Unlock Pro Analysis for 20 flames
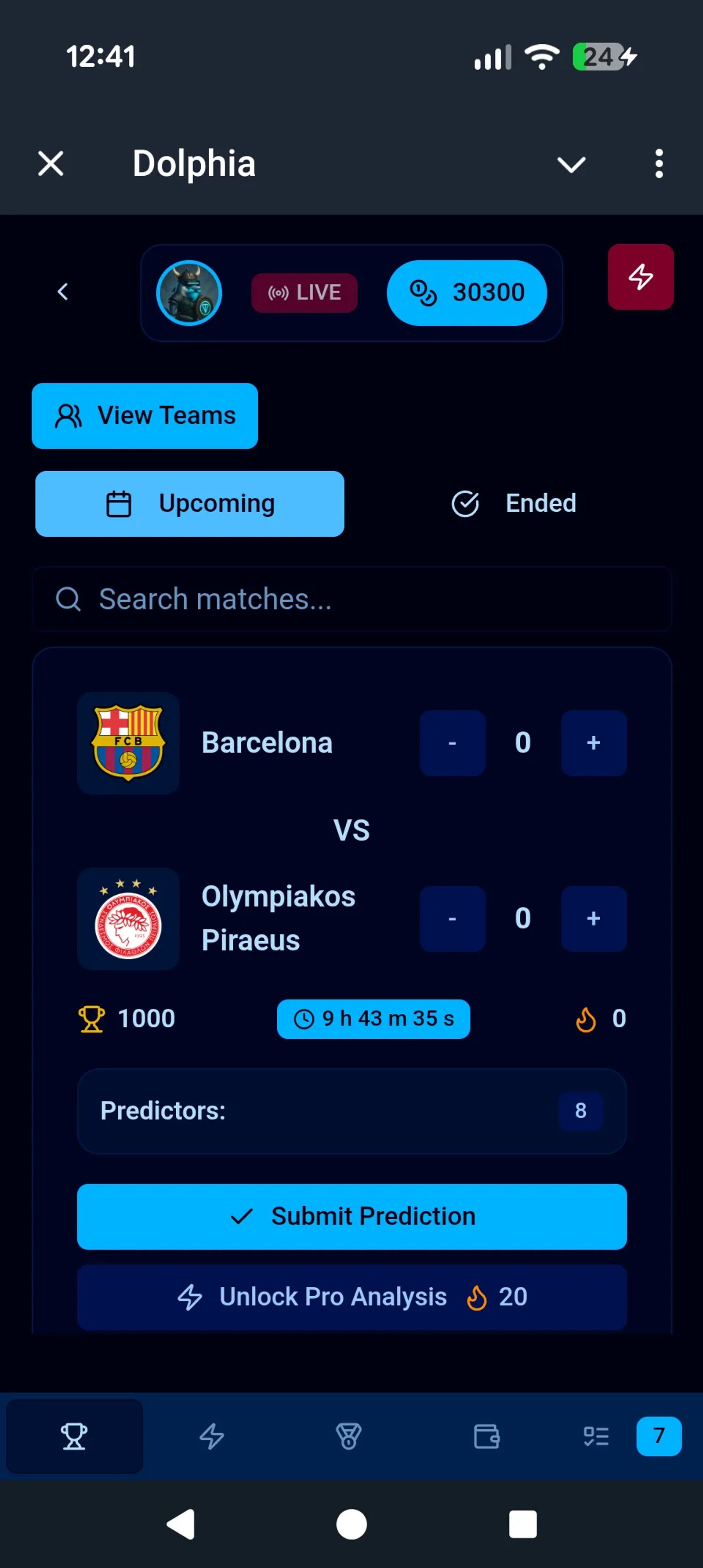Viewport: 703px width, 1568px height. pyautogui.click(x=351, y=1297)
